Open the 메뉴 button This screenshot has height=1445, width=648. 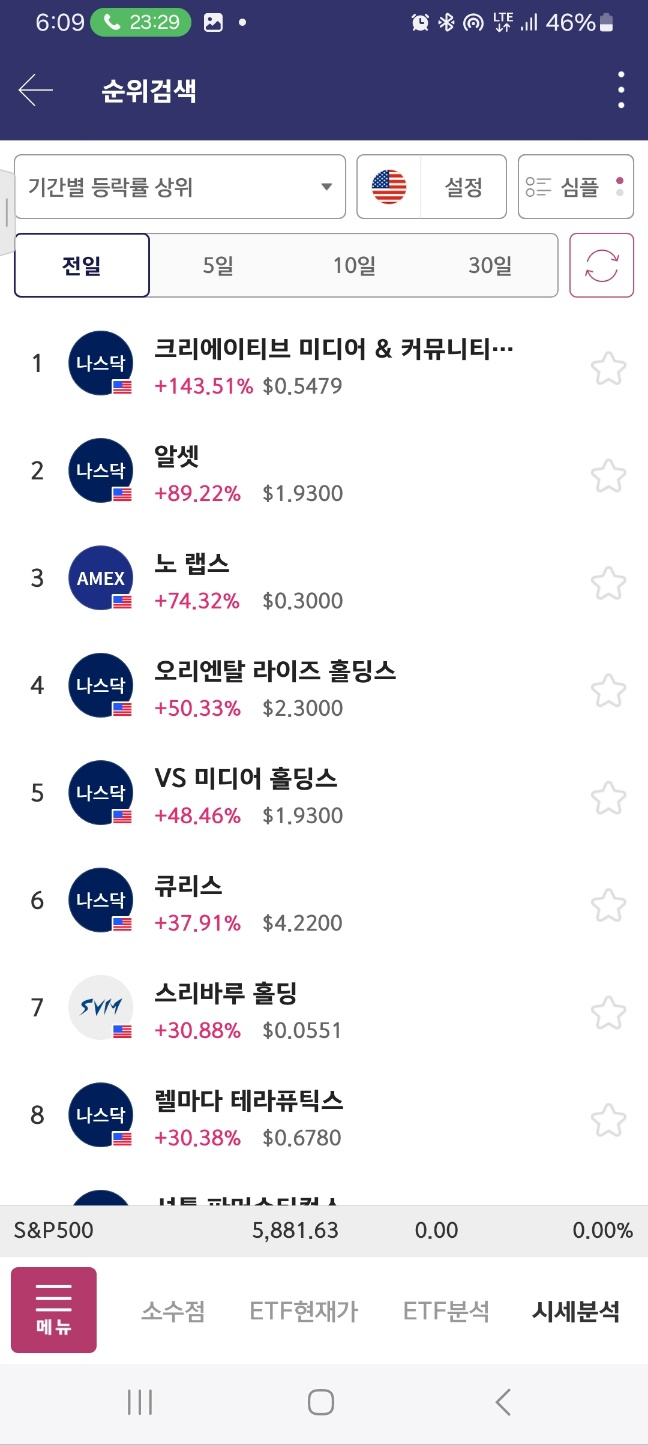tap(54, 1310)
